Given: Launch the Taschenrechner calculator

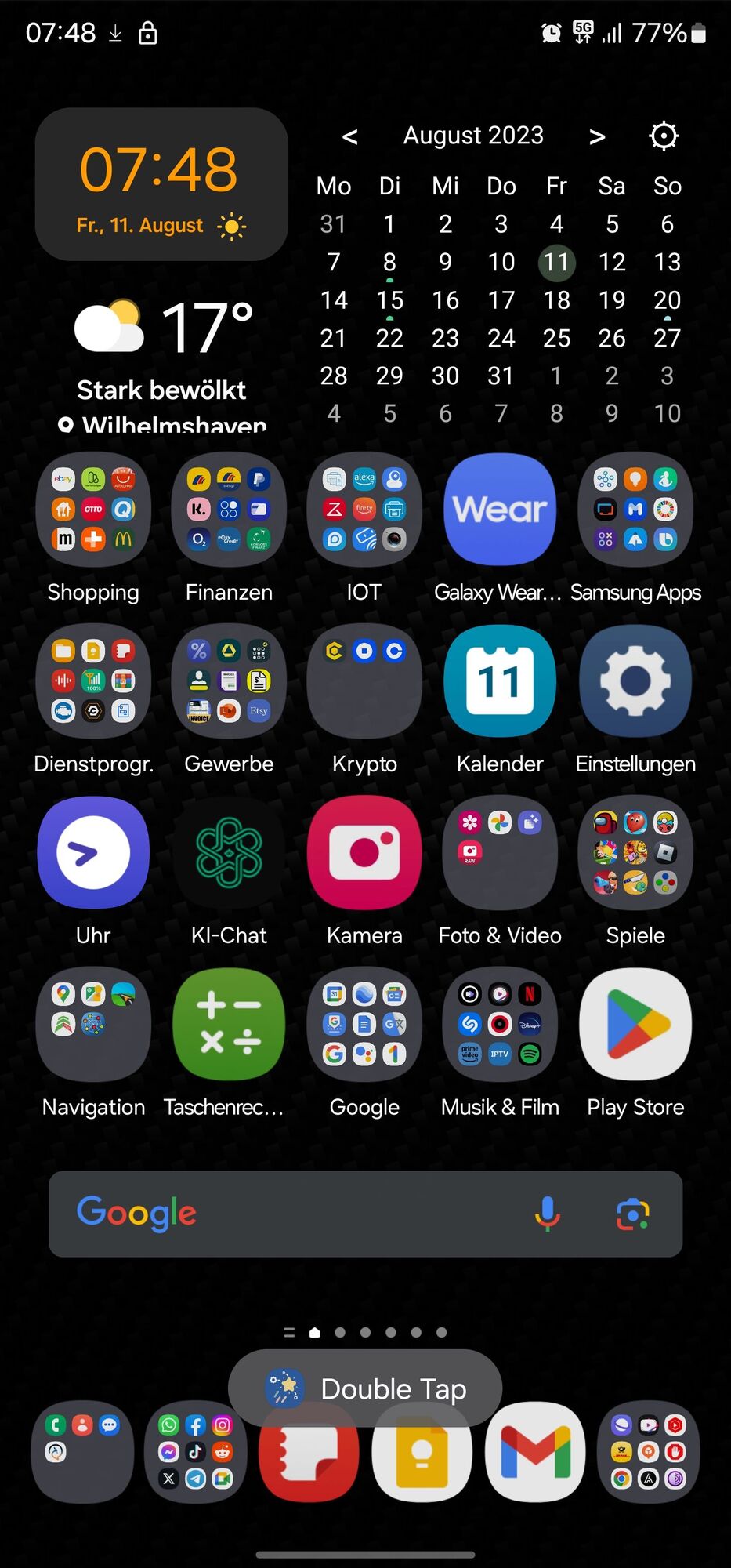Looking at the screenshot, I should pos(228,1025).
